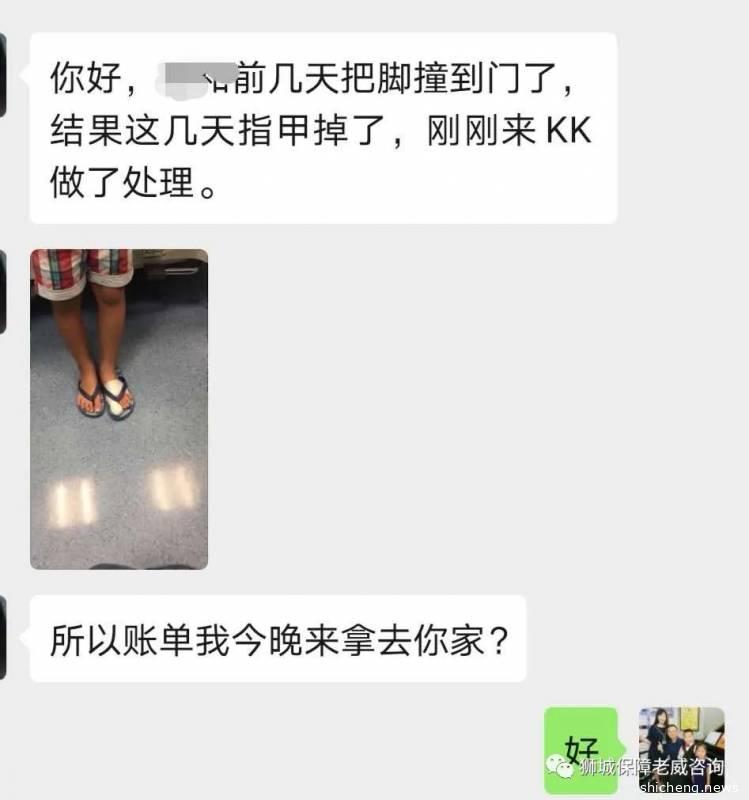
Task: Open the photo of legs in sandals
Action: [x=119, y=408]
